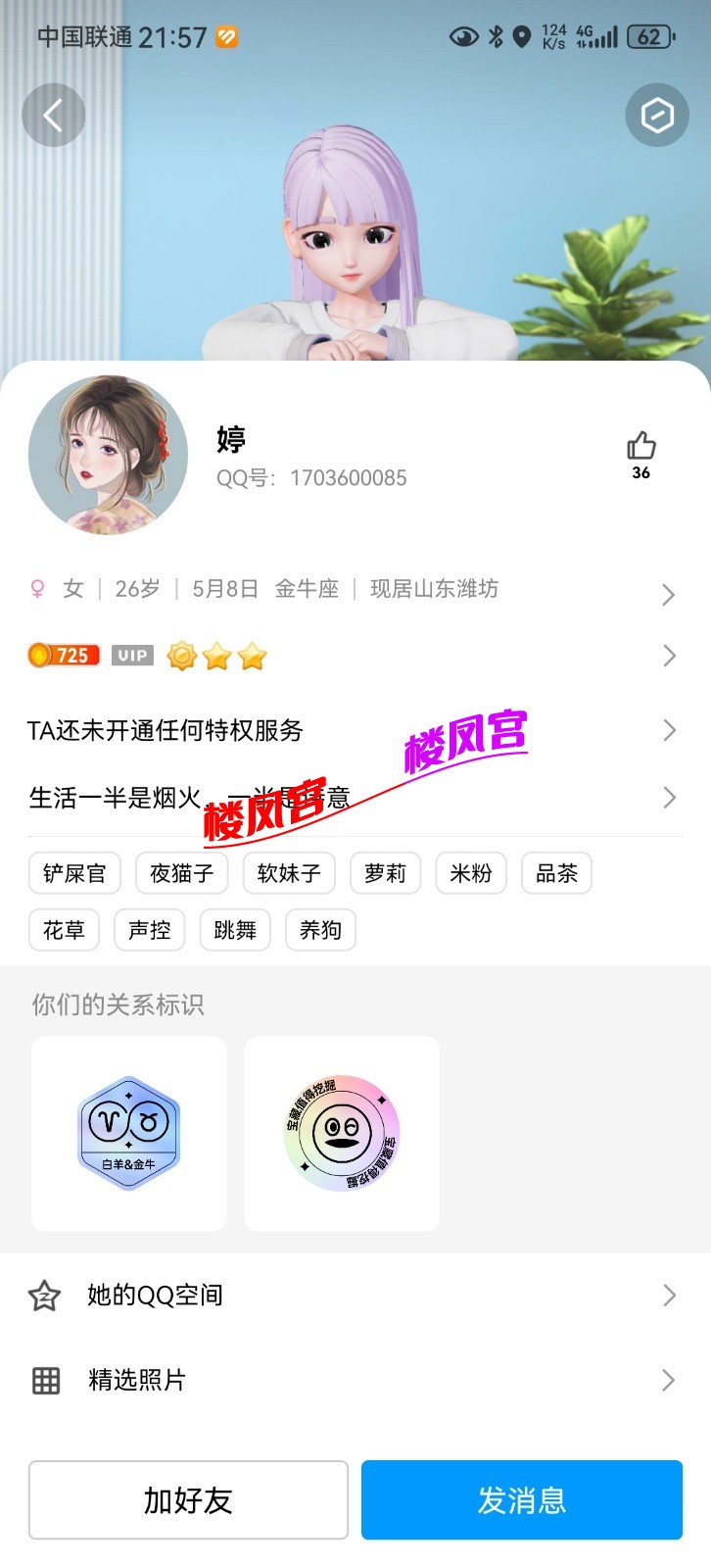
Task: Click the VIP badge
Action: coord(132,655)
